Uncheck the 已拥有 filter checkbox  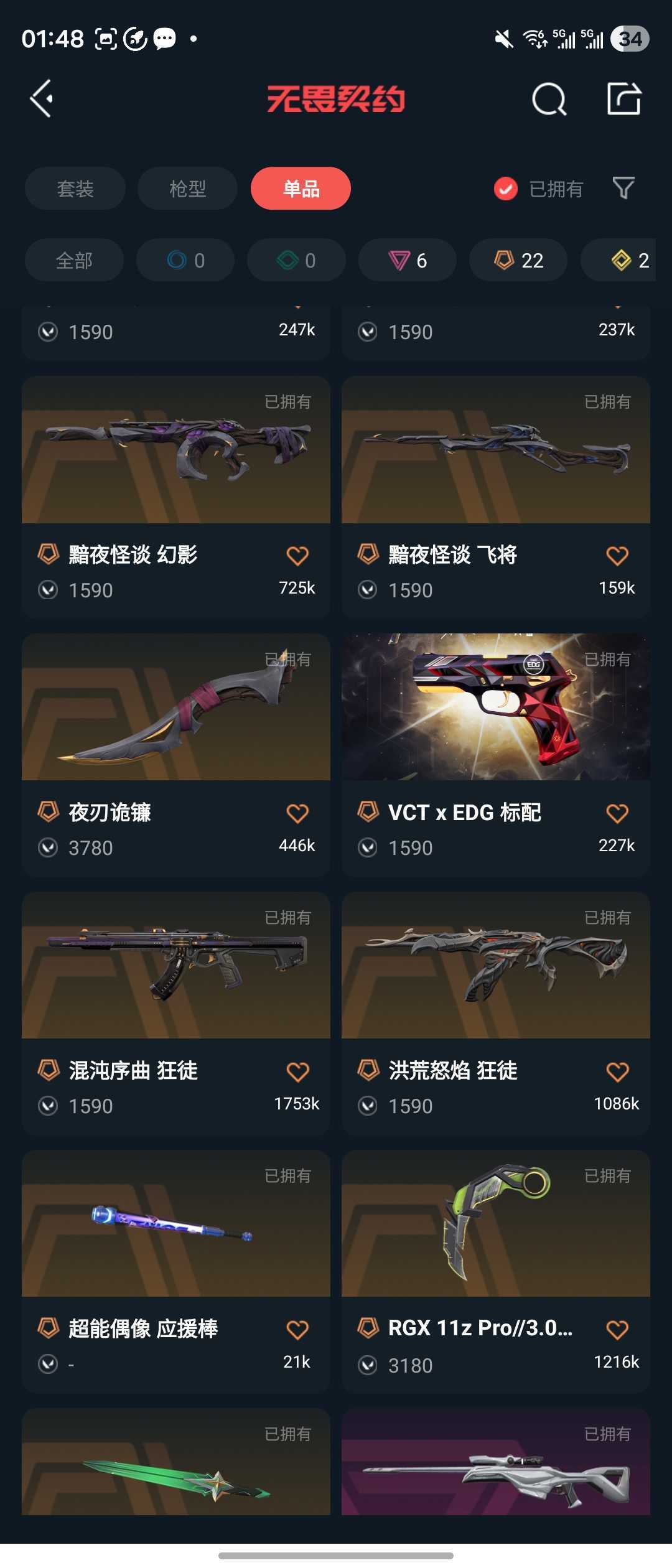click(505, 189)
